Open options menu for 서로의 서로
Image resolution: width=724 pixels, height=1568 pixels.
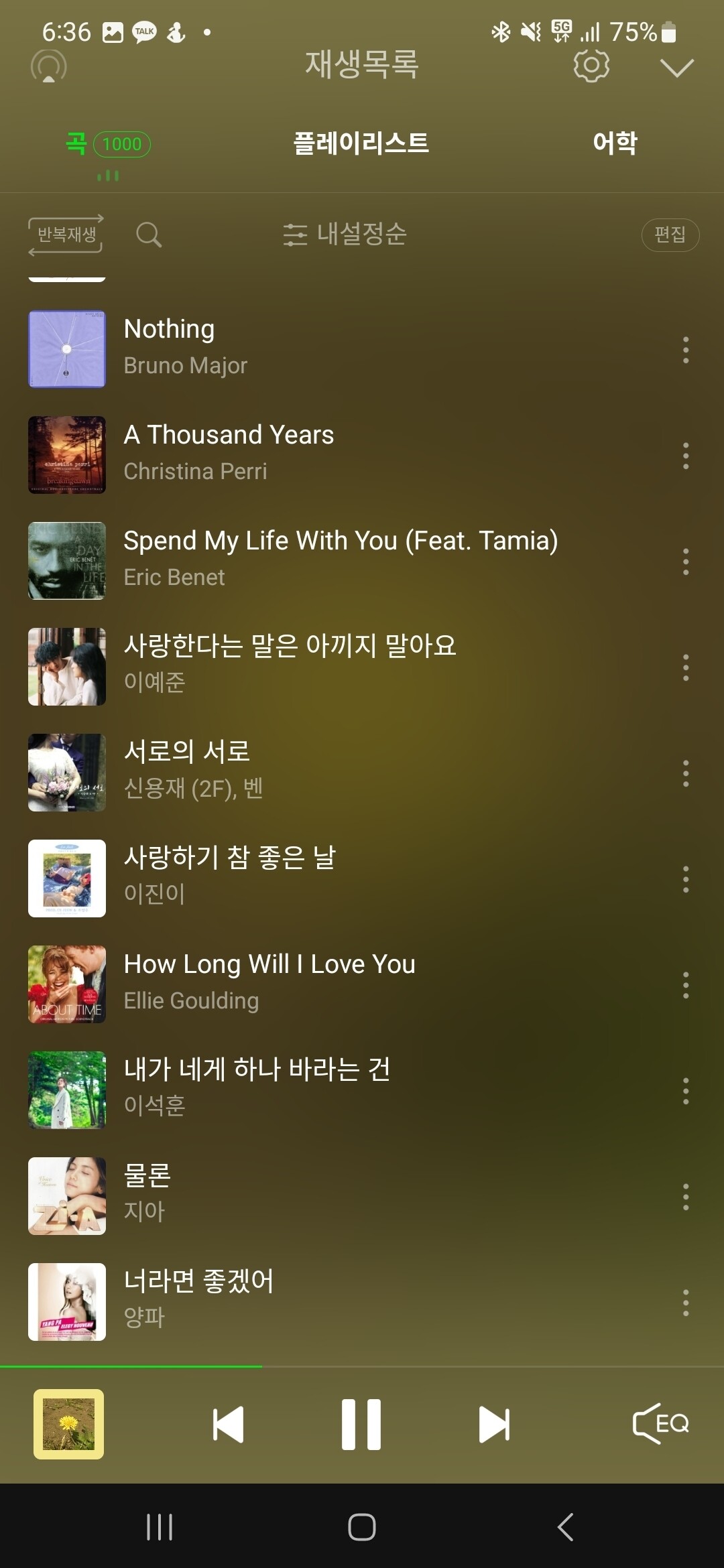[684, 773]
